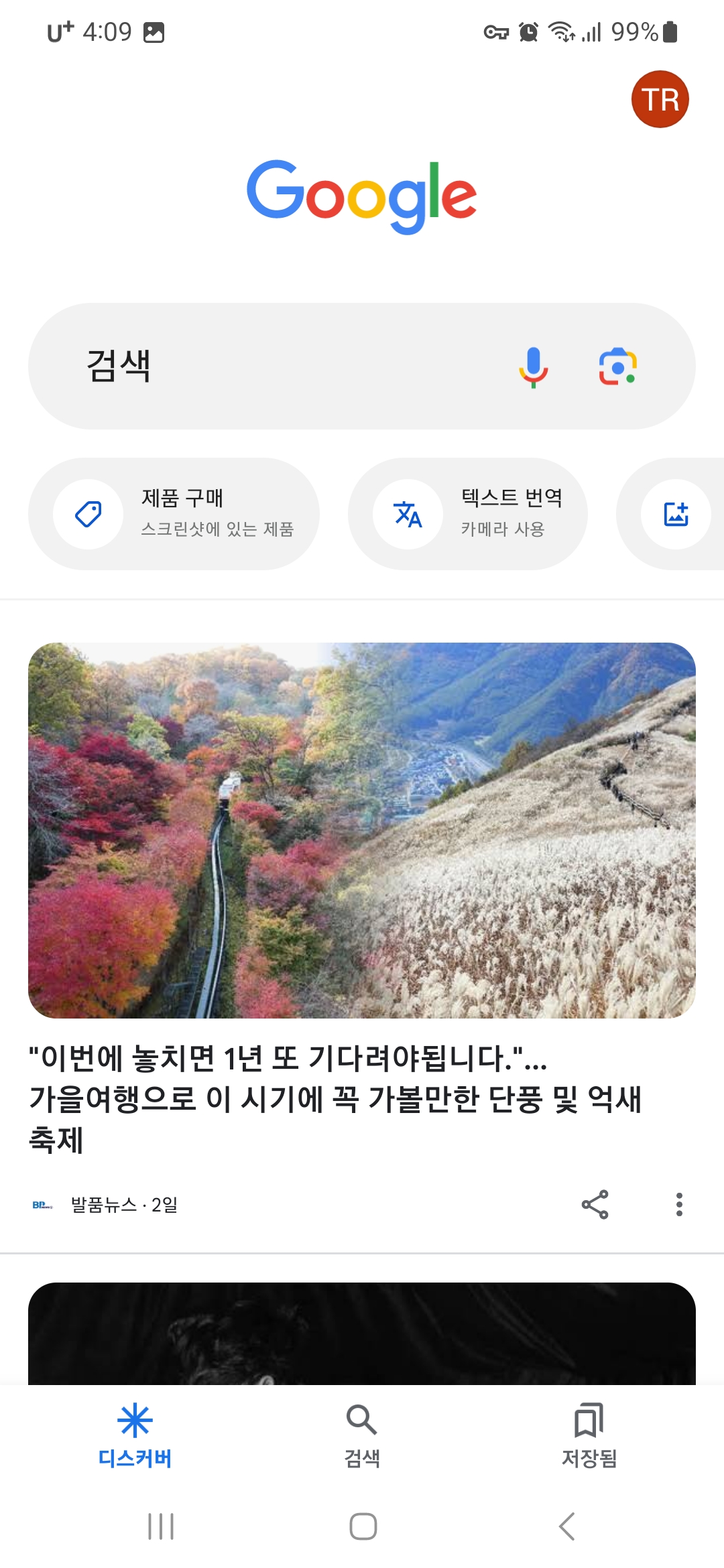The width and height of the screenshot is (724, 1568).
Task: Tap the image-add chip beside 텍스트 번역
Action: (x=672, y=514)
